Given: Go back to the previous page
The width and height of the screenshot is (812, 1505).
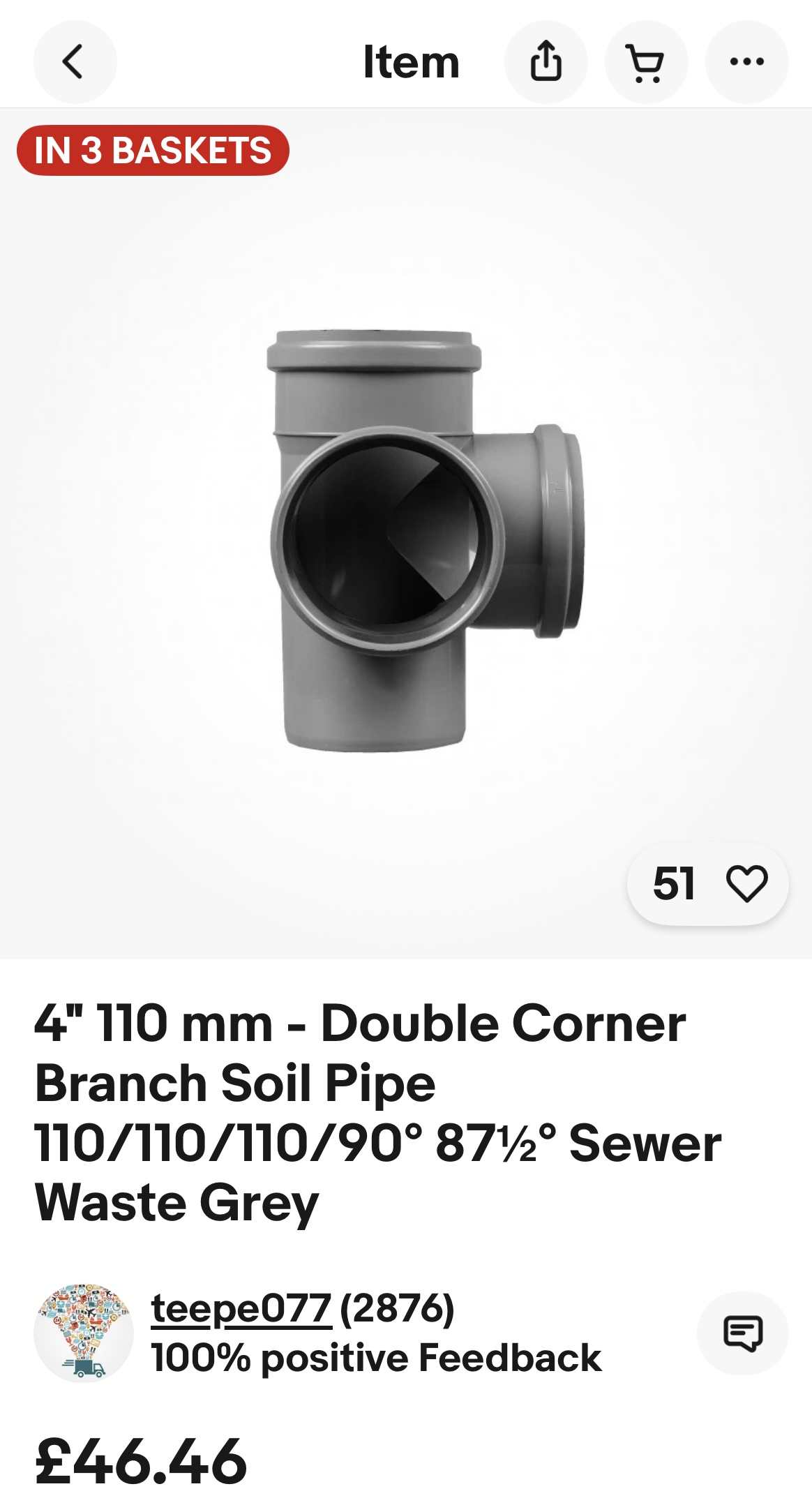Looking at the screenshot, I should click(x=74, y=62).
